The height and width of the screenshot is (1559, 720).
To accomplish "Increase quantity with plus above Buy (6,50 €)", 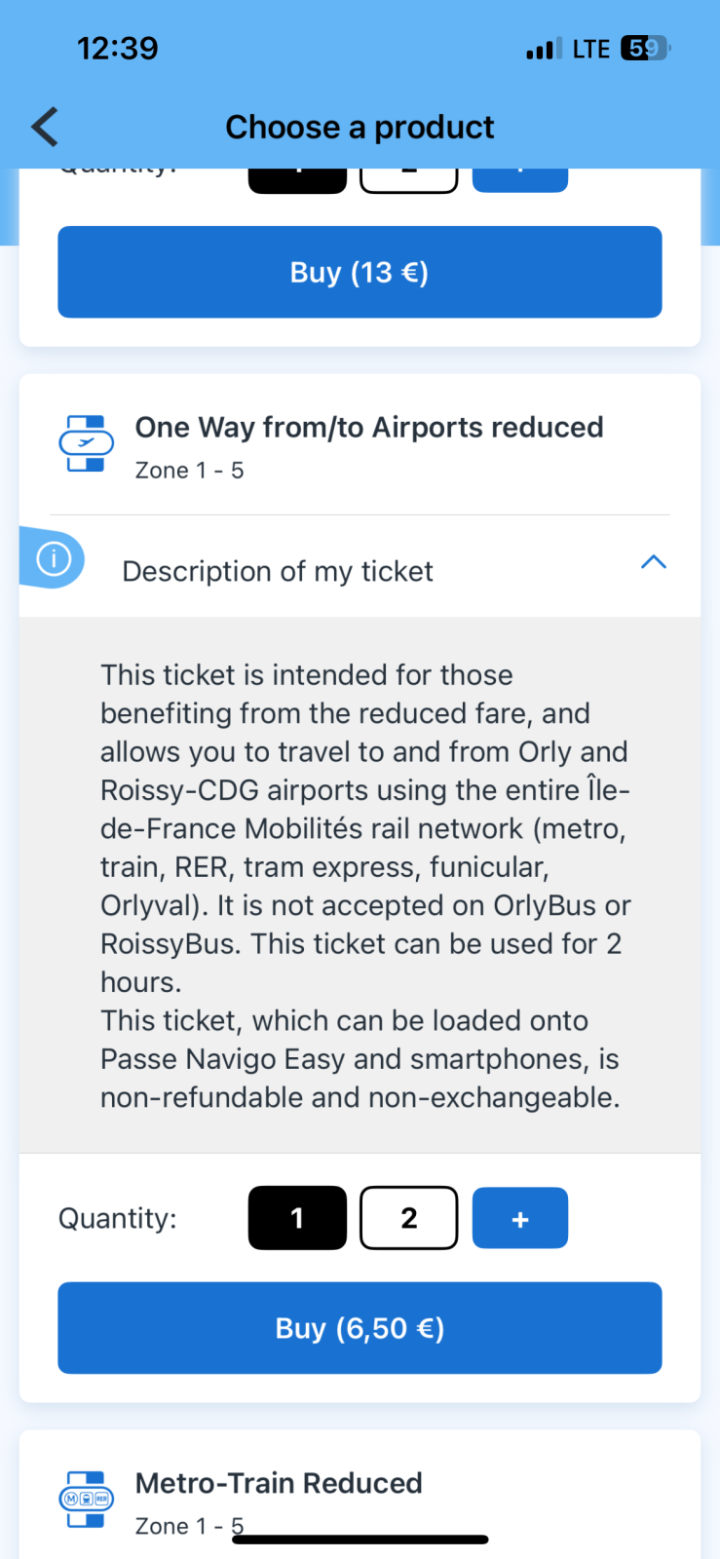I will pos(520,1218).
